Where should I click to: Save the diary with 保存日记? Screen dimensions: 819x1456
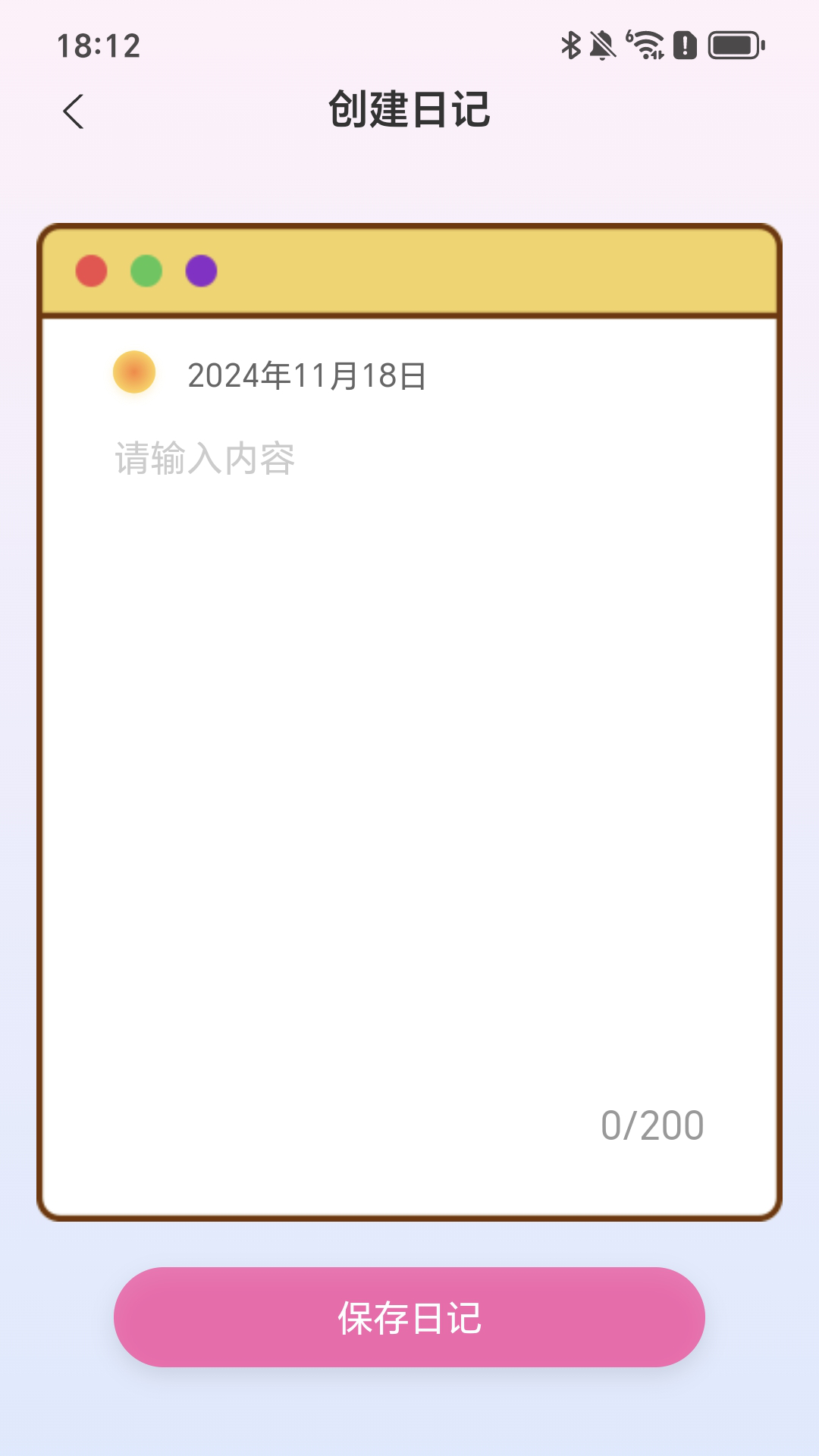[409, 1317]
